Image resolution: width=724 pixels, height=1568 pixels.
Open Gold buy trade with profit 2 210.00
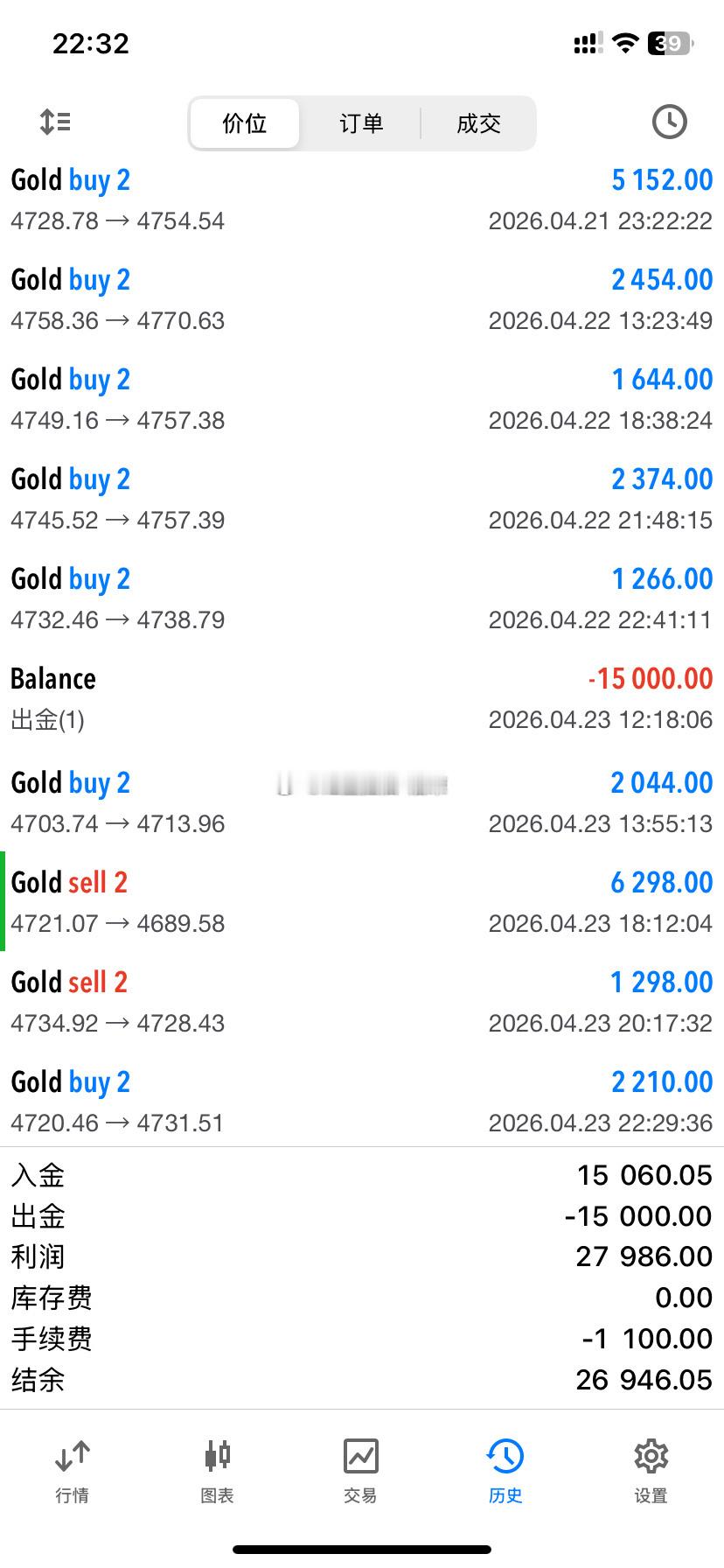point(362,1102)
